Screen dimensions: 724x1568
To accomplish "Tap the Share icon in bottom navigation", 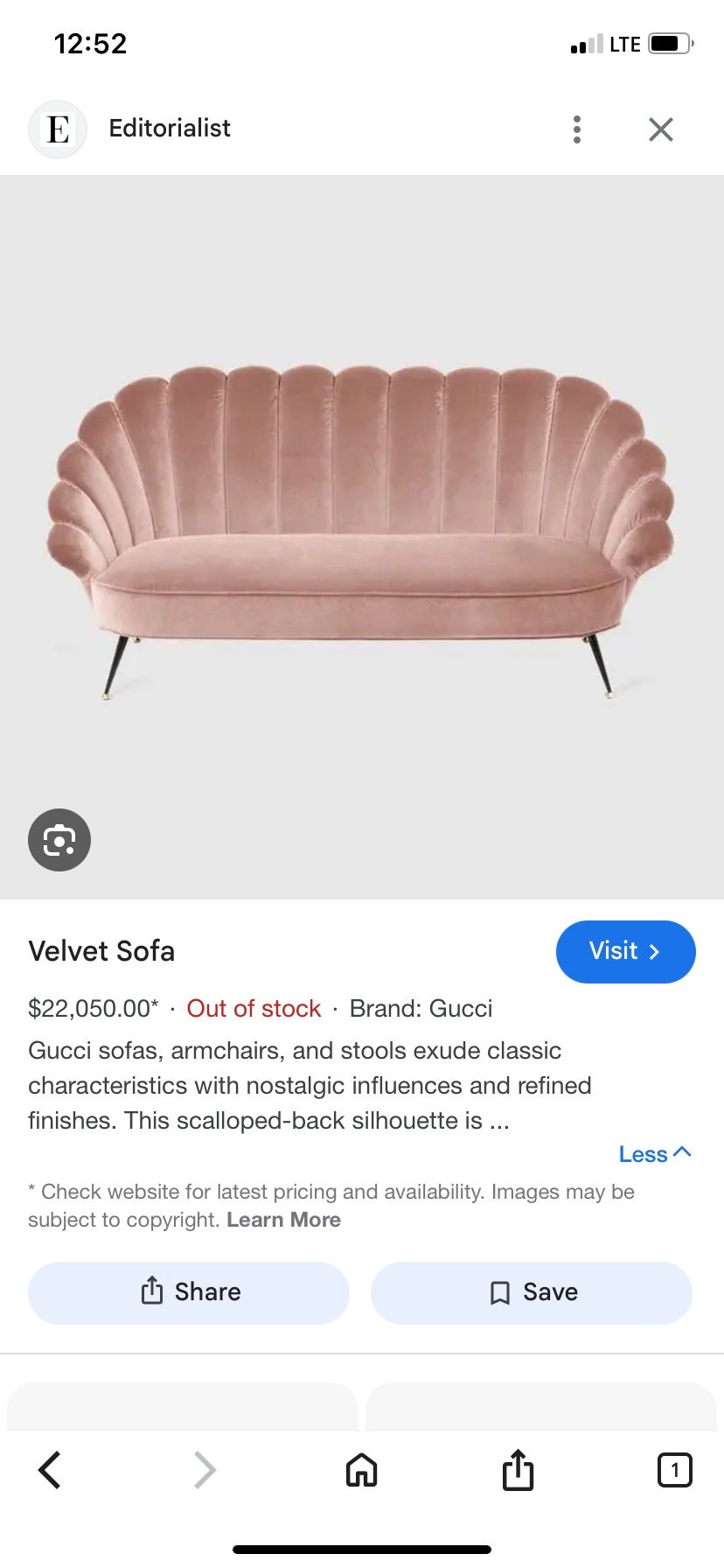I will tap(518, 1470).
